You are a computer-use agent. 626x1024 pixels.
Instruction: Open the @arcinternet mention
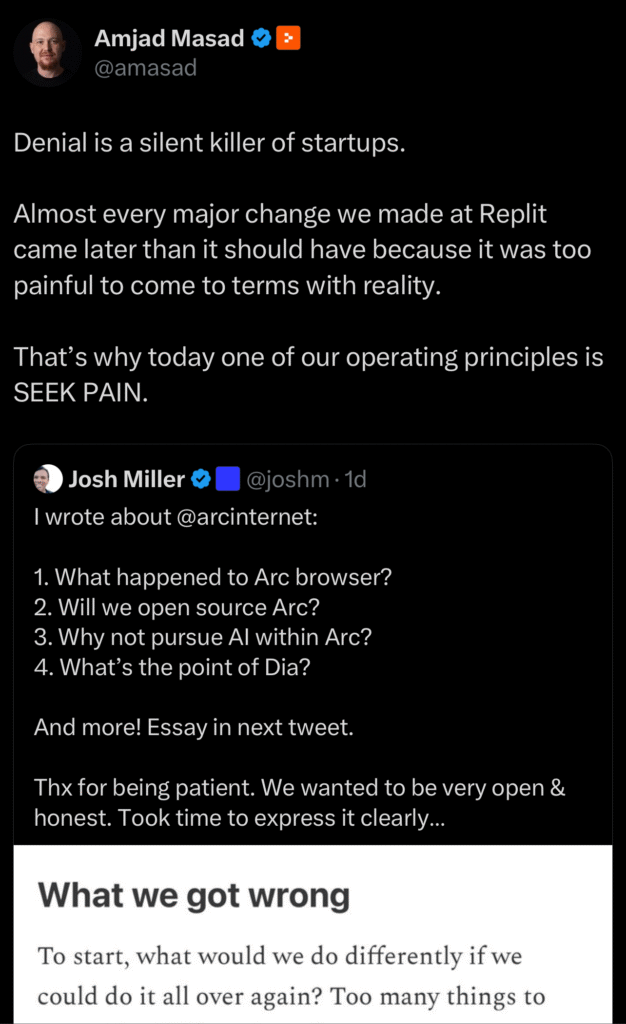247,517
